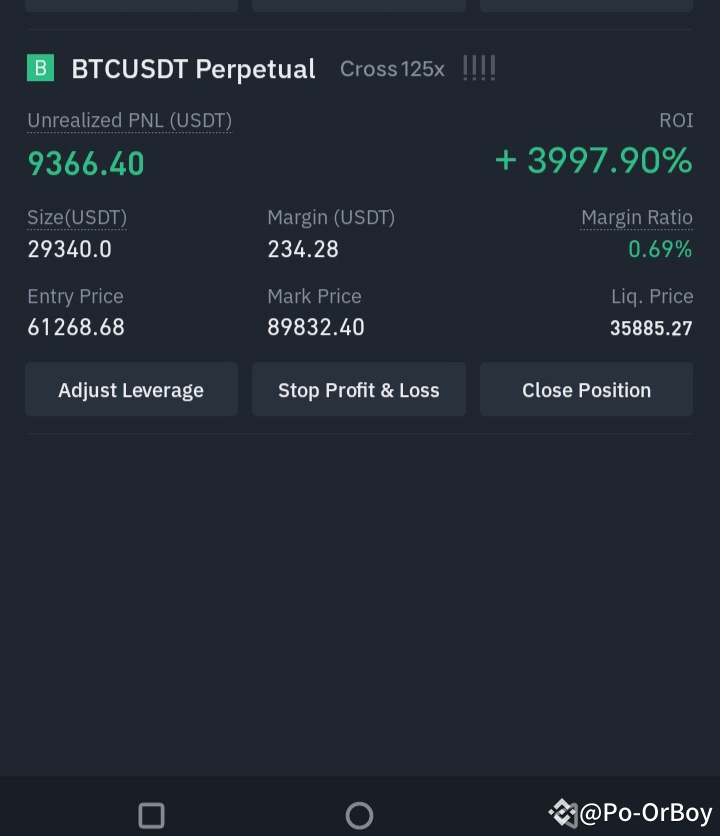
Task: Show the Unrealized PNL explanation
Action: click(129, 121)
